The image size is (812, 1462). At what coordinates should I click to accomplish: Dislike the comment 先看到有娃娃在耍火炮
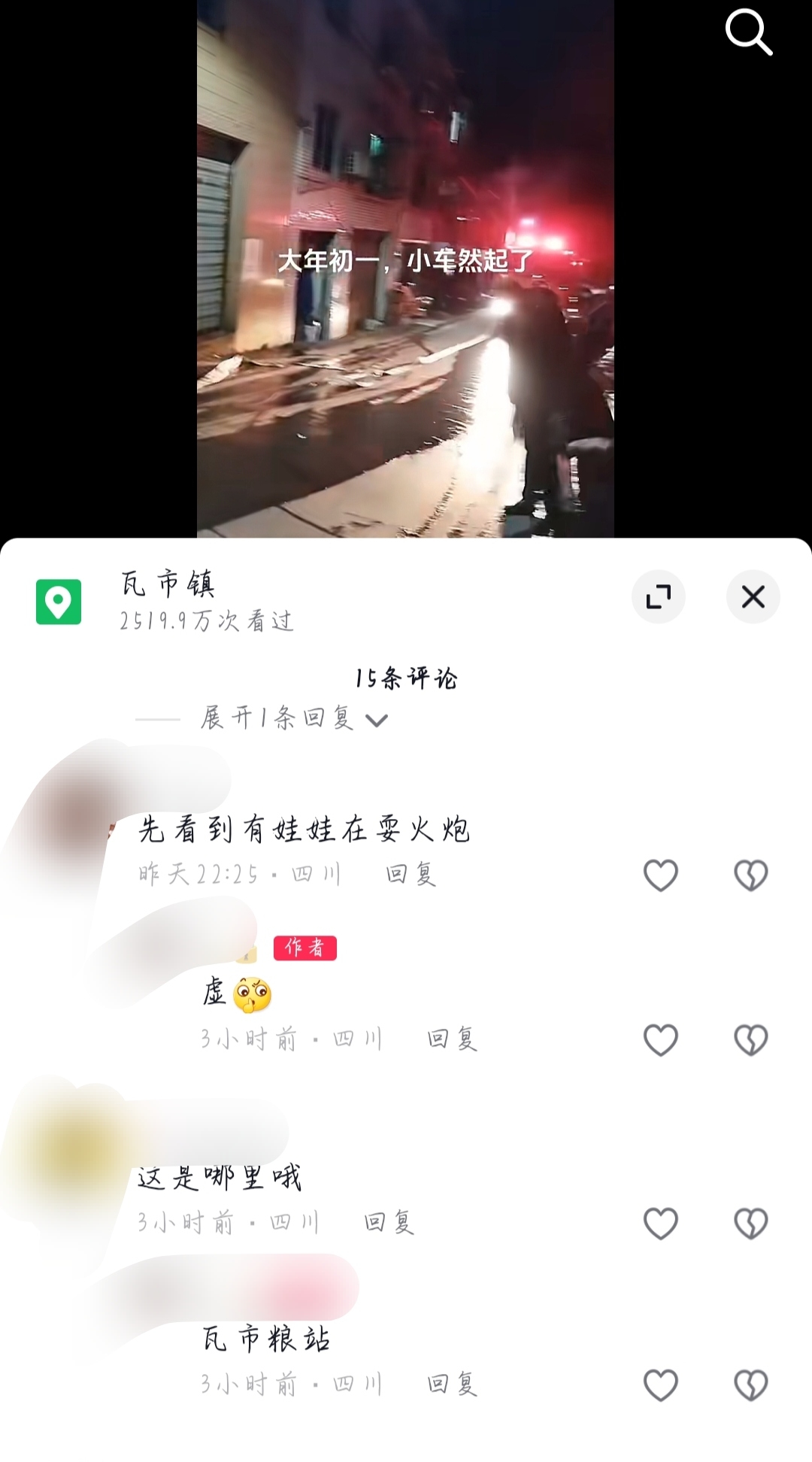tap(750, 875)
